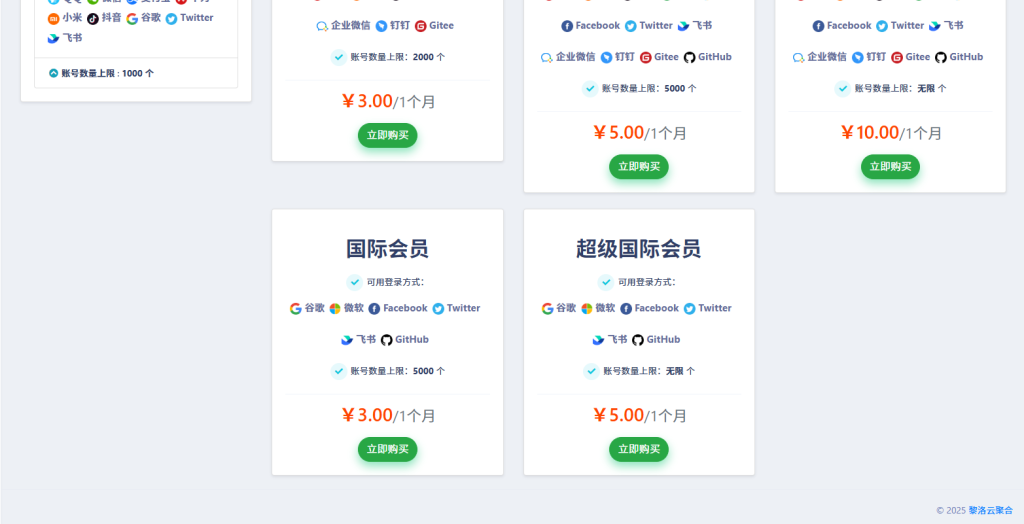Buy the ¥5.00 plan with the Gitee and GitHub logins

[638, 167]
